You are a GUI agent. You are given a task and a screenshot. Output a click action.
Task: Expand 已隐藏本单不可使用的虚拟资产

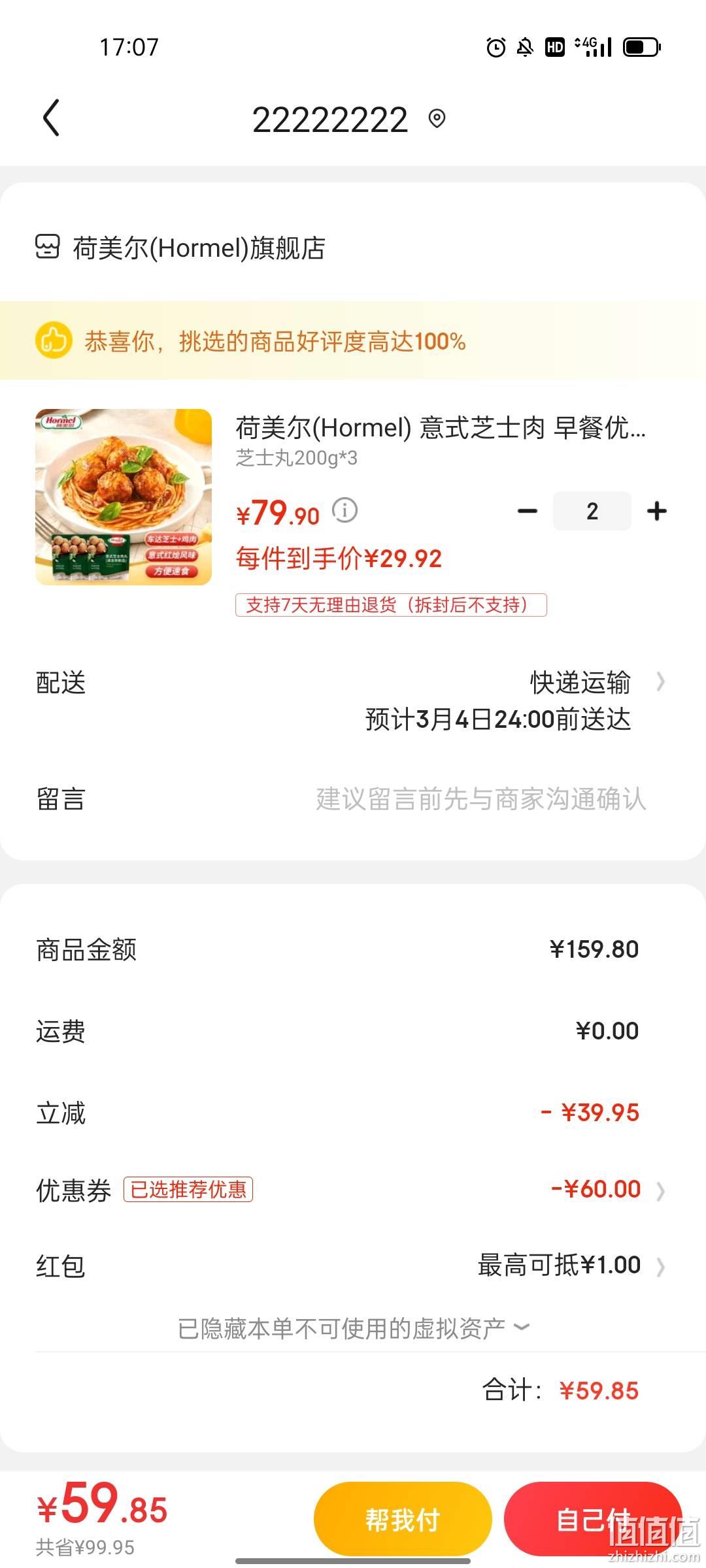(354, 1328)
